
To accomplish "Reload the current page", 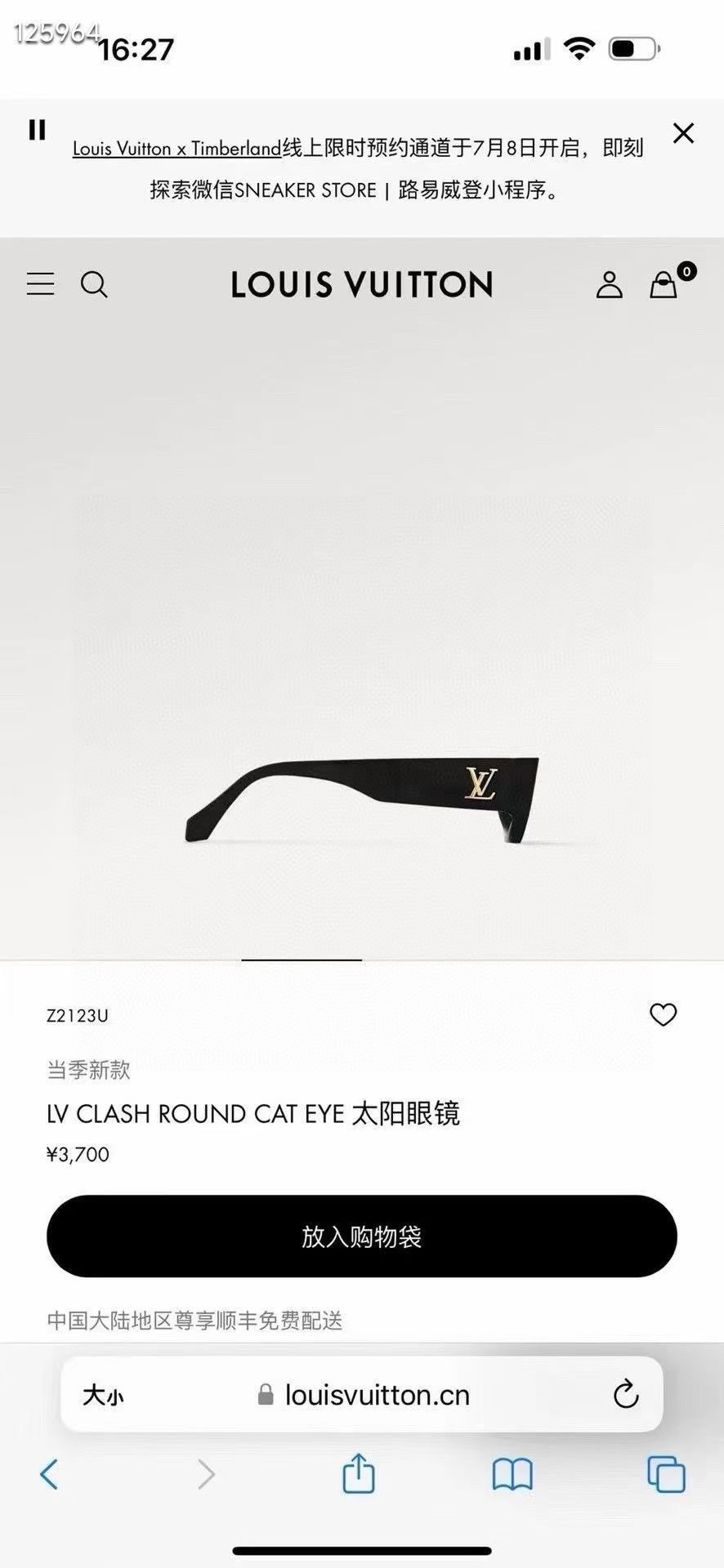I will tap(625, 1394).
